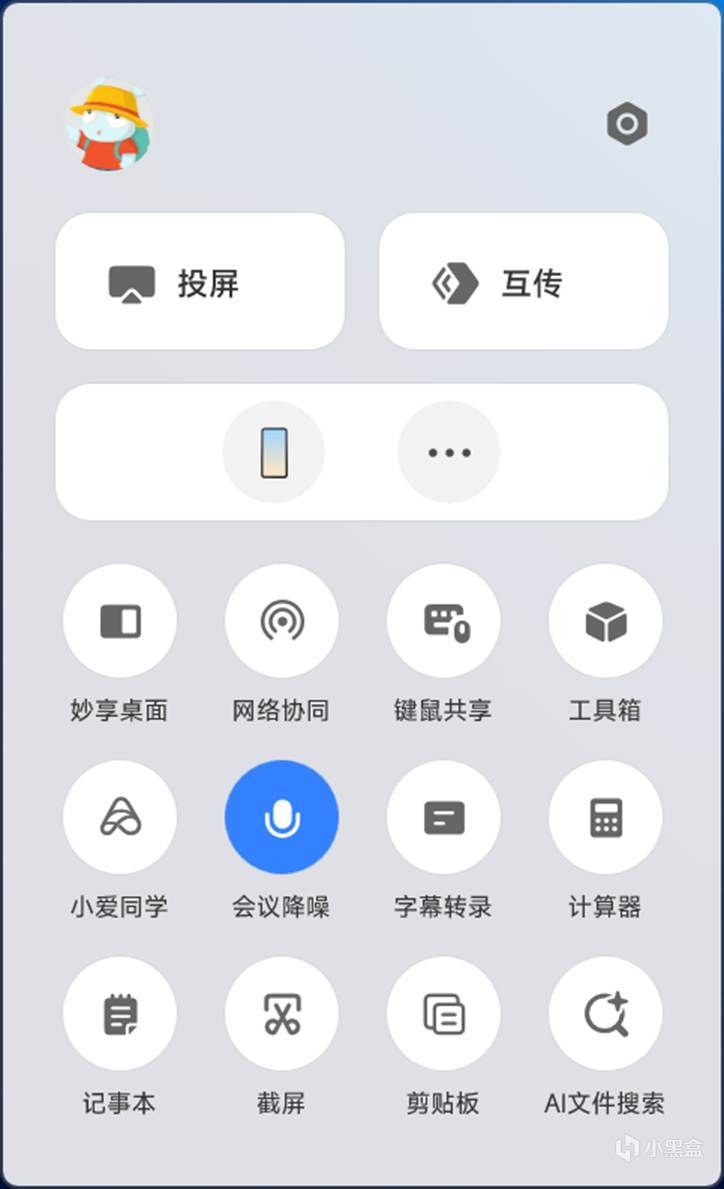Start screen casting with 投屏

[x=200, y=282]
